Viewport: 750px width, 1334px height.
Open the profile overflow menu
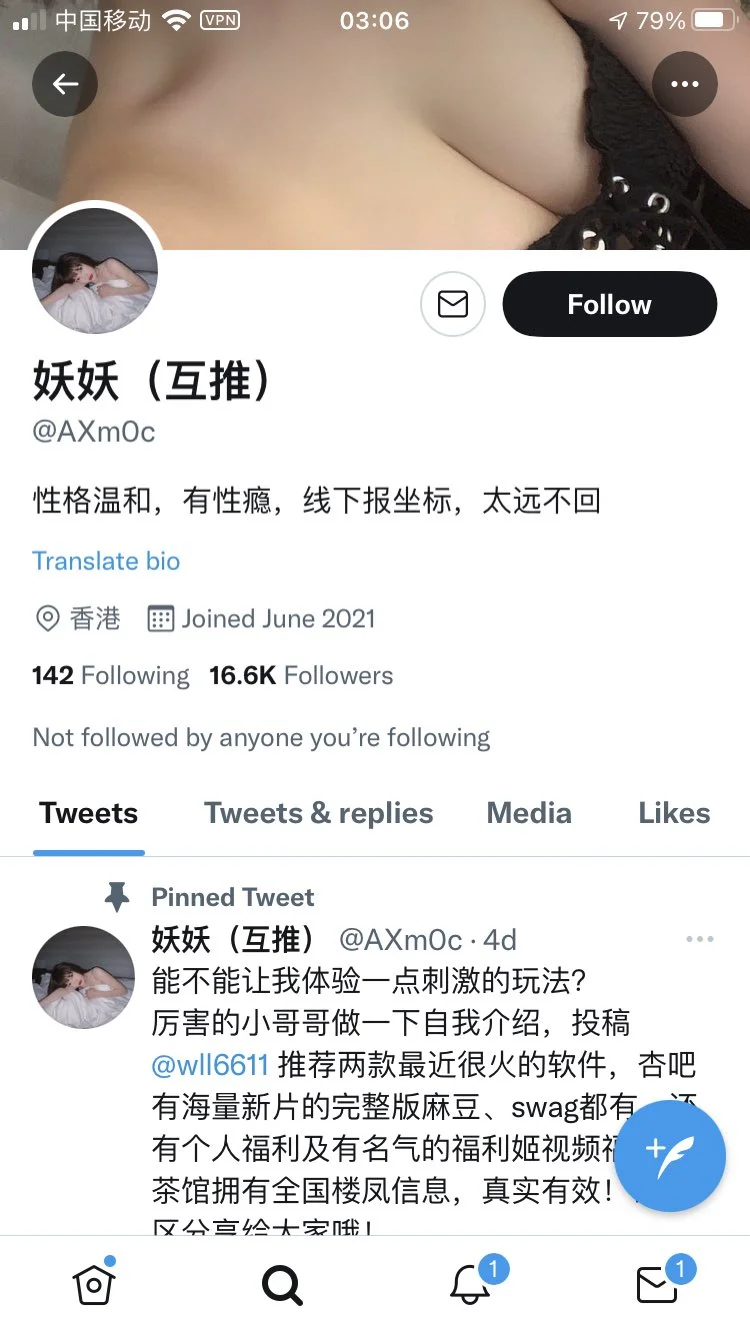coord(685,84)
